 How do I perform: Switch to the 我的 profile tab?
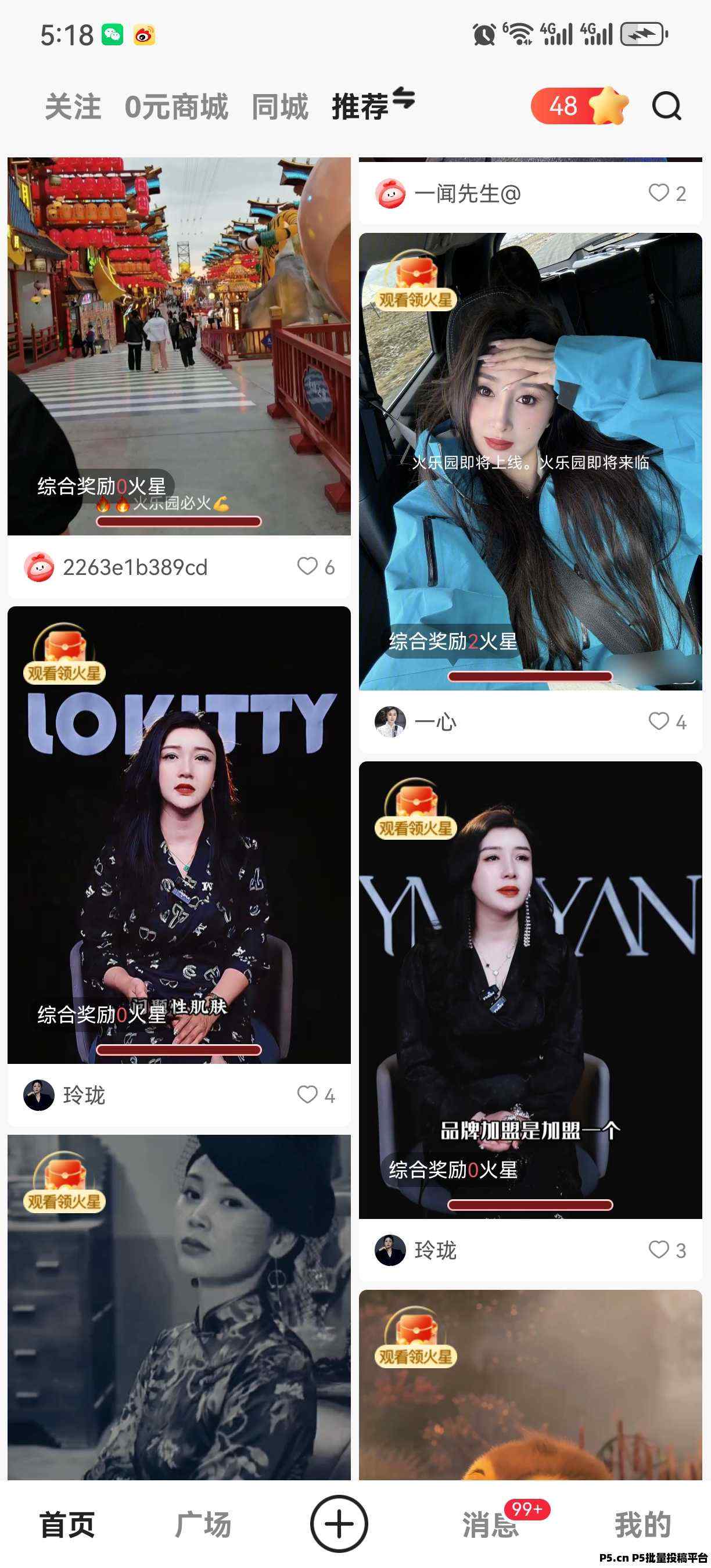642,1524
